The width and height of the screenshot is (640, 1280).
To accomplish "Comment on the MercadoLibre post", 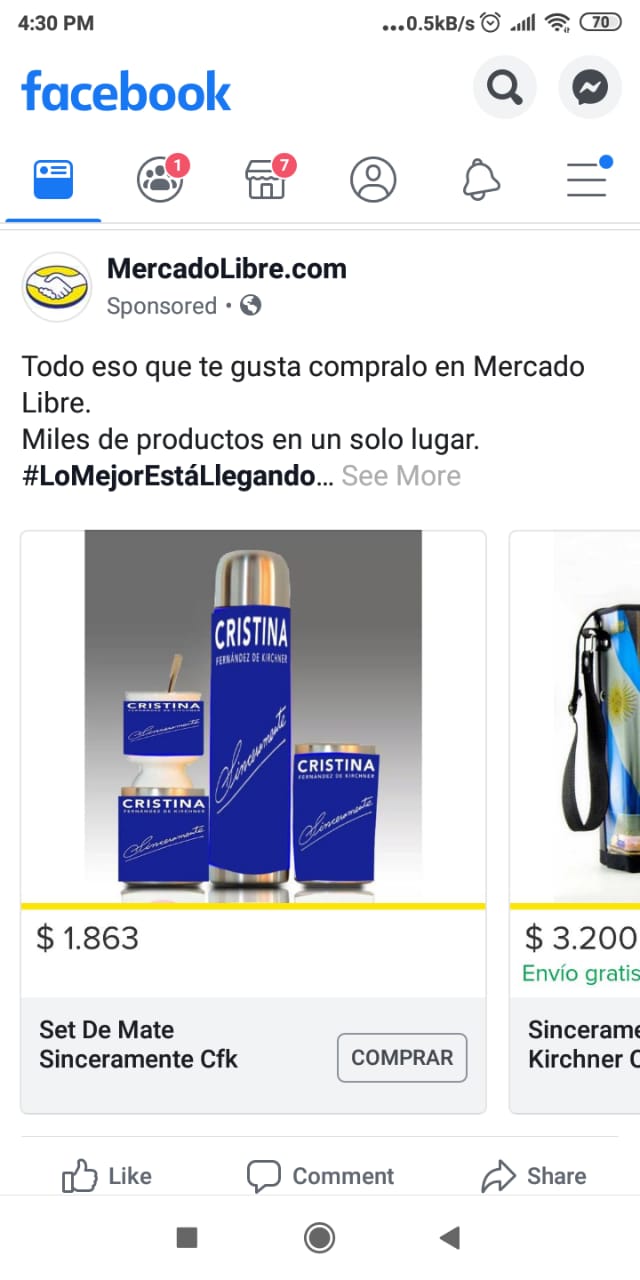I will point(321,1176).
